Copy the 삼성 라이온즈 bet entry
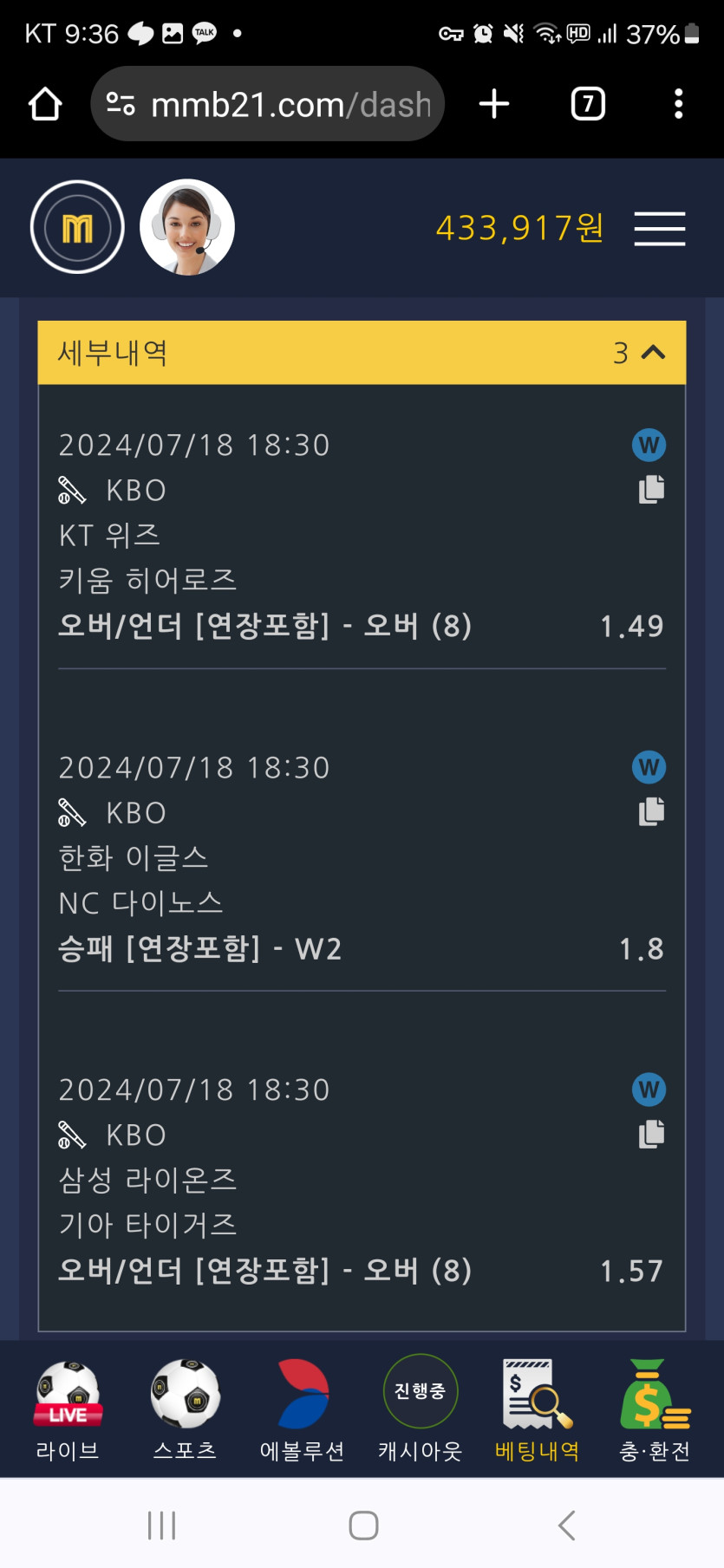This screenshot has width=724, height=1568. tap(651, 1134)
